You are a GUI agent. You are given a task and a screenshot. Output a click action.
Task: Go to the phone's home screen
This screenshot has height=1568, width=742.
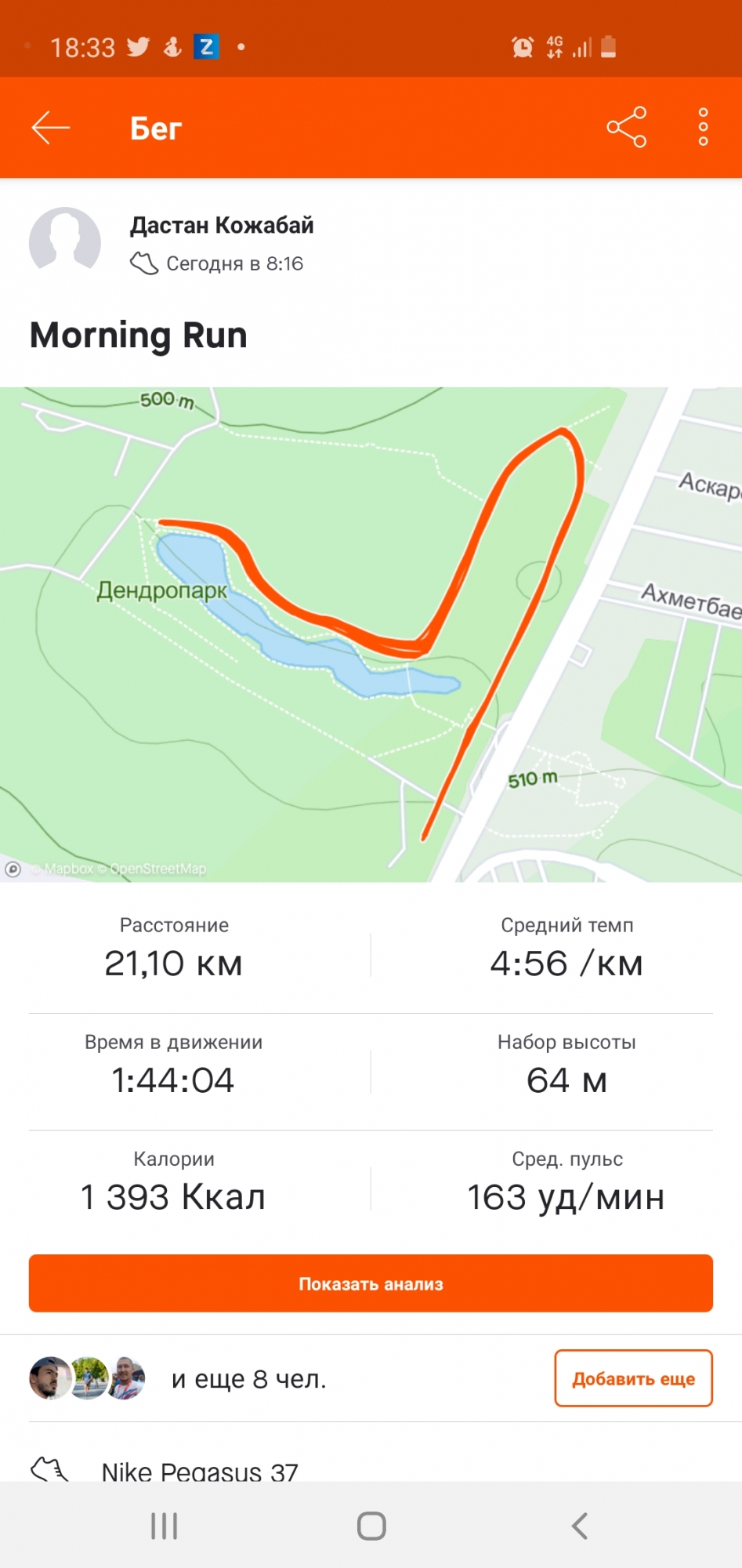pyautogui.click(x=371, y=1526)
